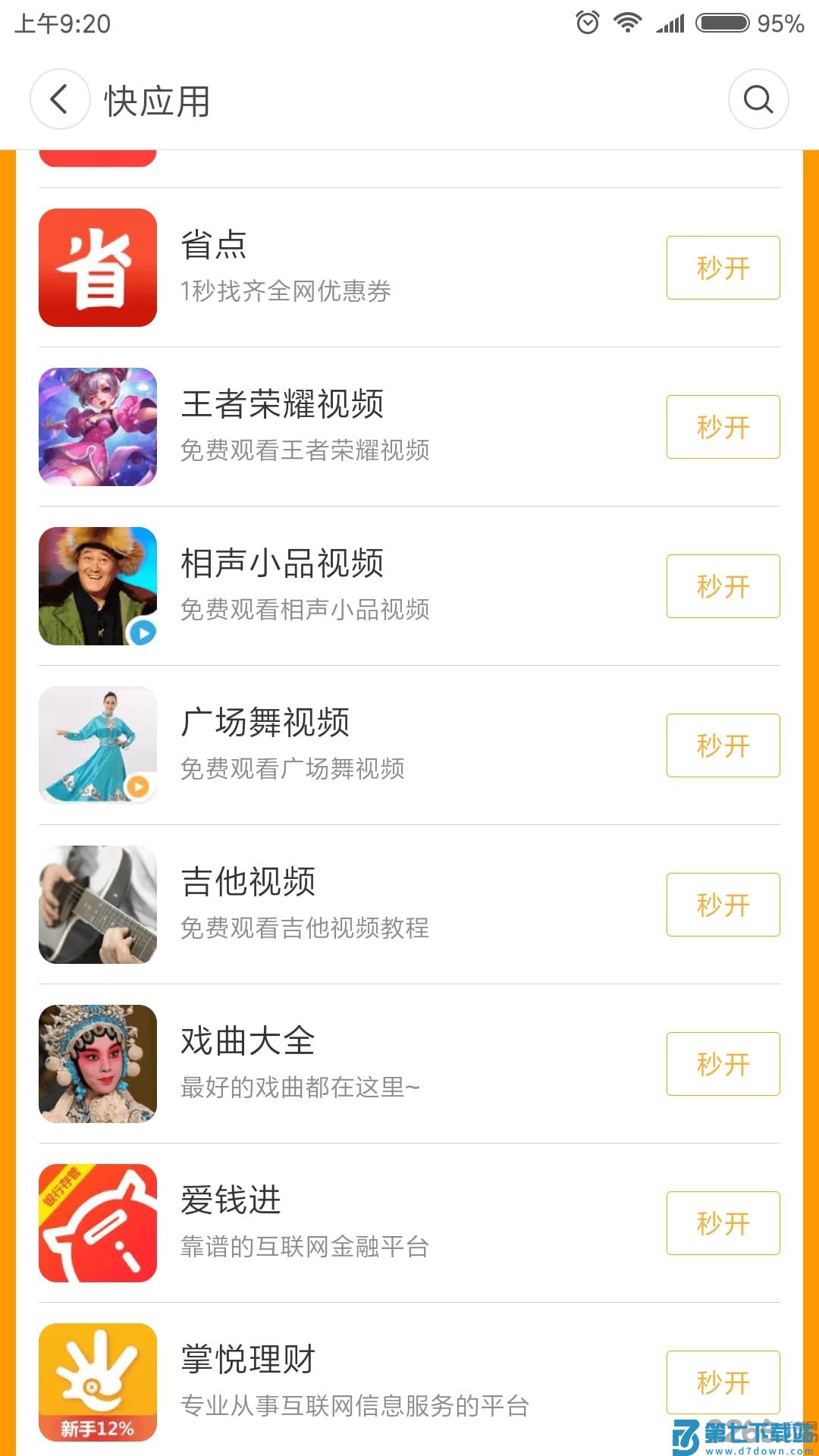The width and height of the screenshot is (819, 1456).
Task: Tap 秒开 button for 省点
Action: point(723,268)
